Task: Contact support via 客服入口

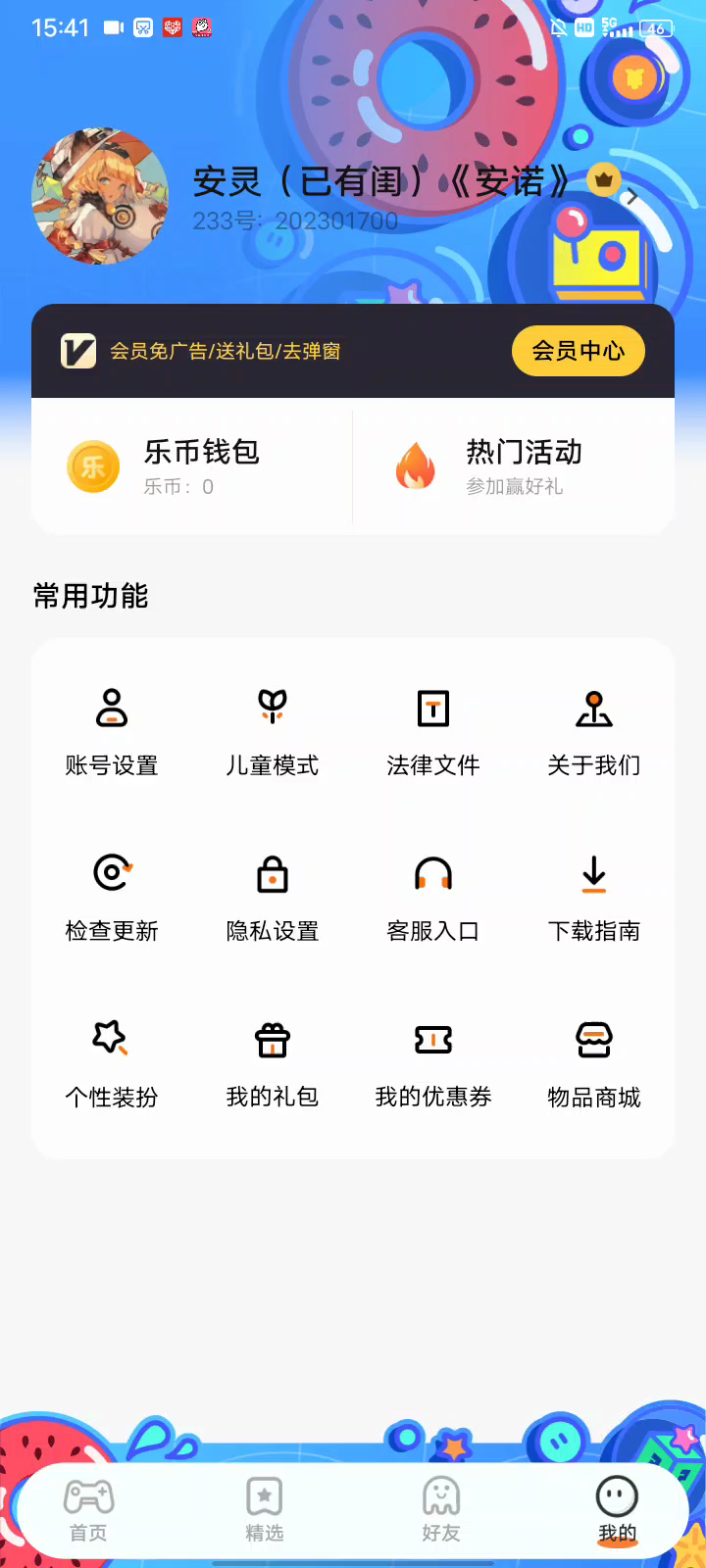Action: (433, 898)
